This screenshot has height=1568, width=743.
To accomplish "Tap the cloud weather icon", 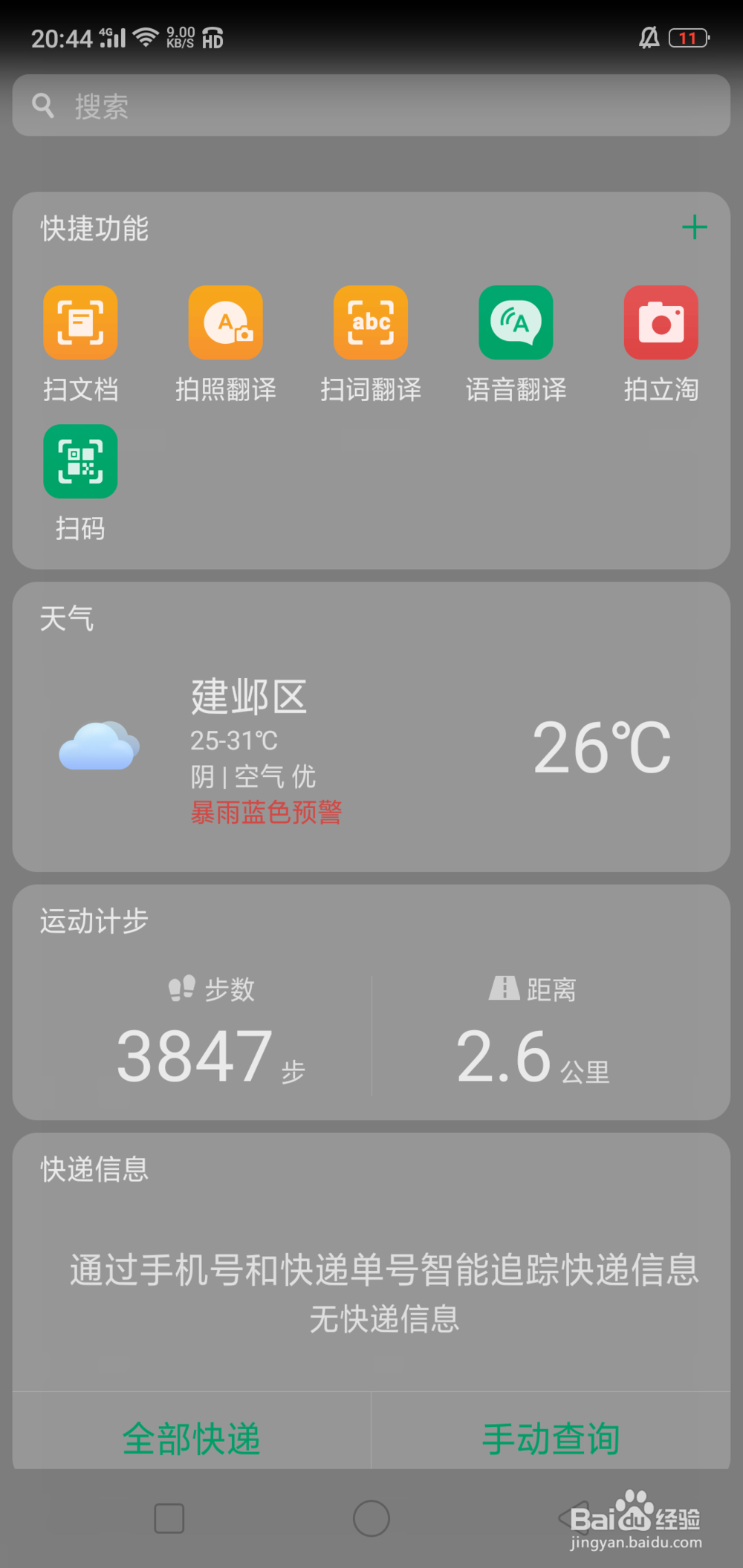I will click(97, 746).
